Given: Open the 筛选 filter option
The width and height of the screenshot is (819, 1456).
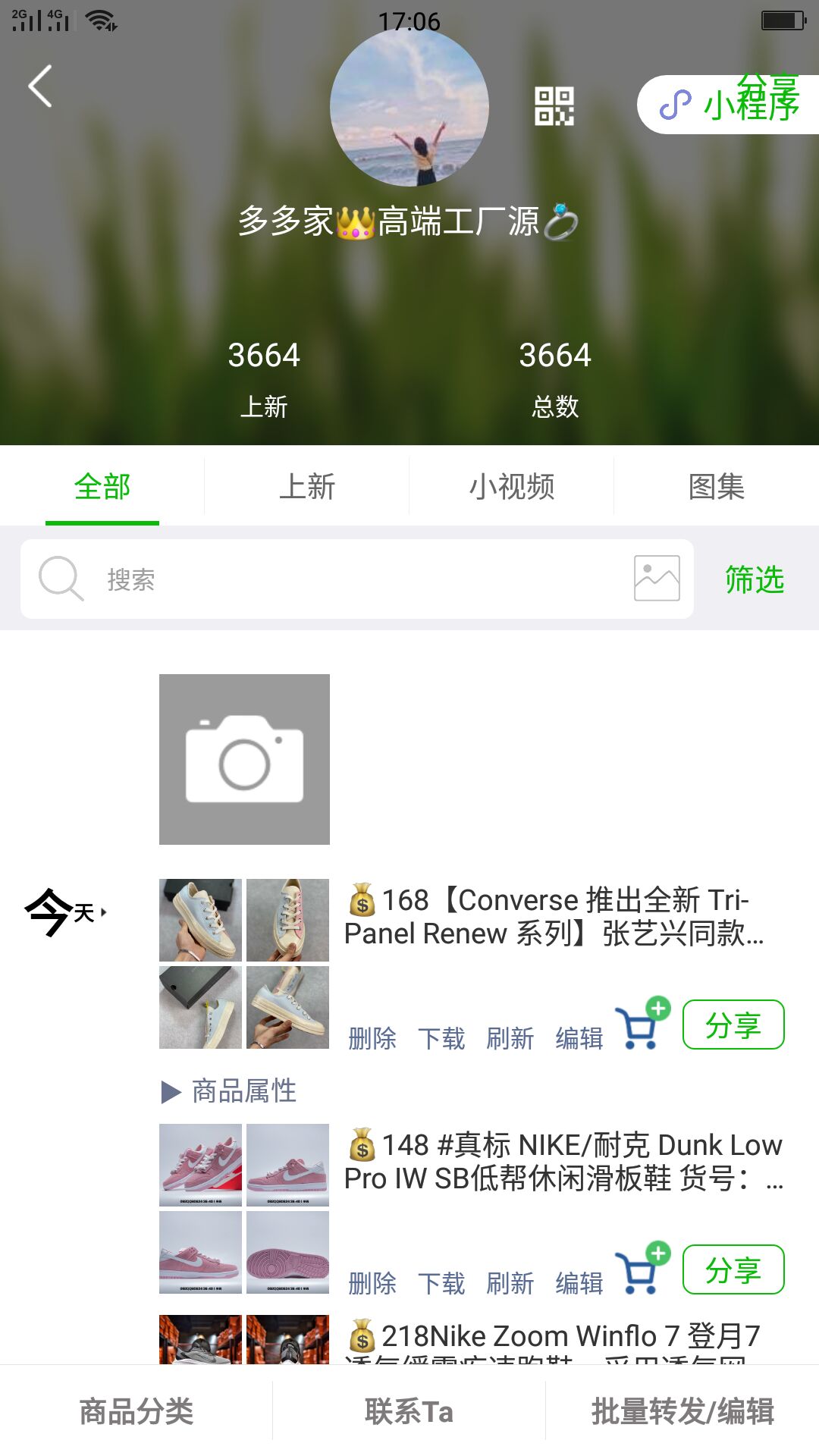Looking at the screenshot, I should (754, 579).
